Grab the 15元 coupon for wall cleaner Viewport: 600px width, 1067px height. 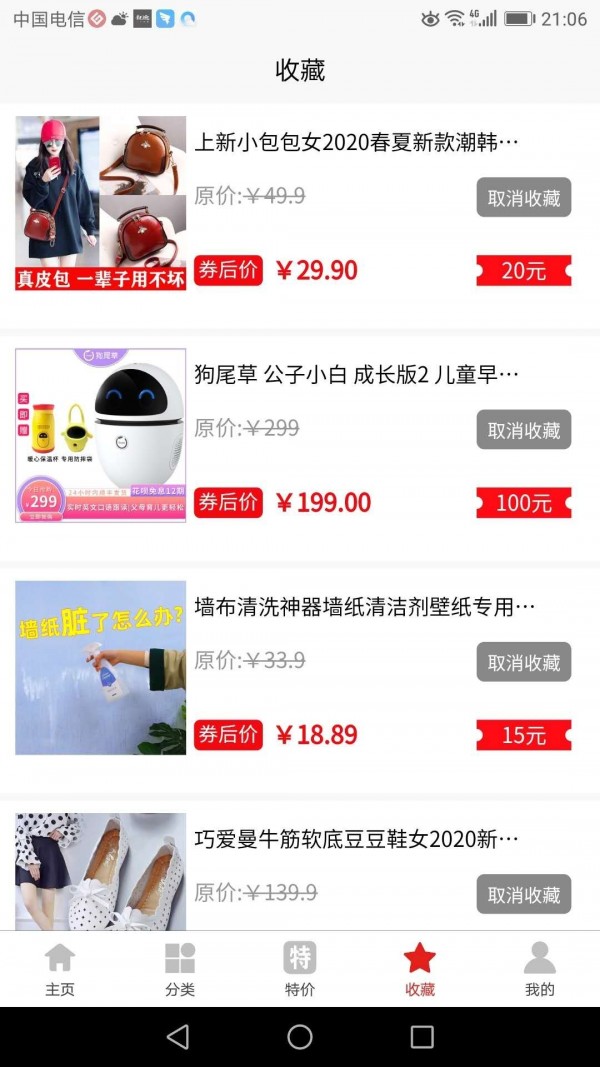click(x=523, y=735)
